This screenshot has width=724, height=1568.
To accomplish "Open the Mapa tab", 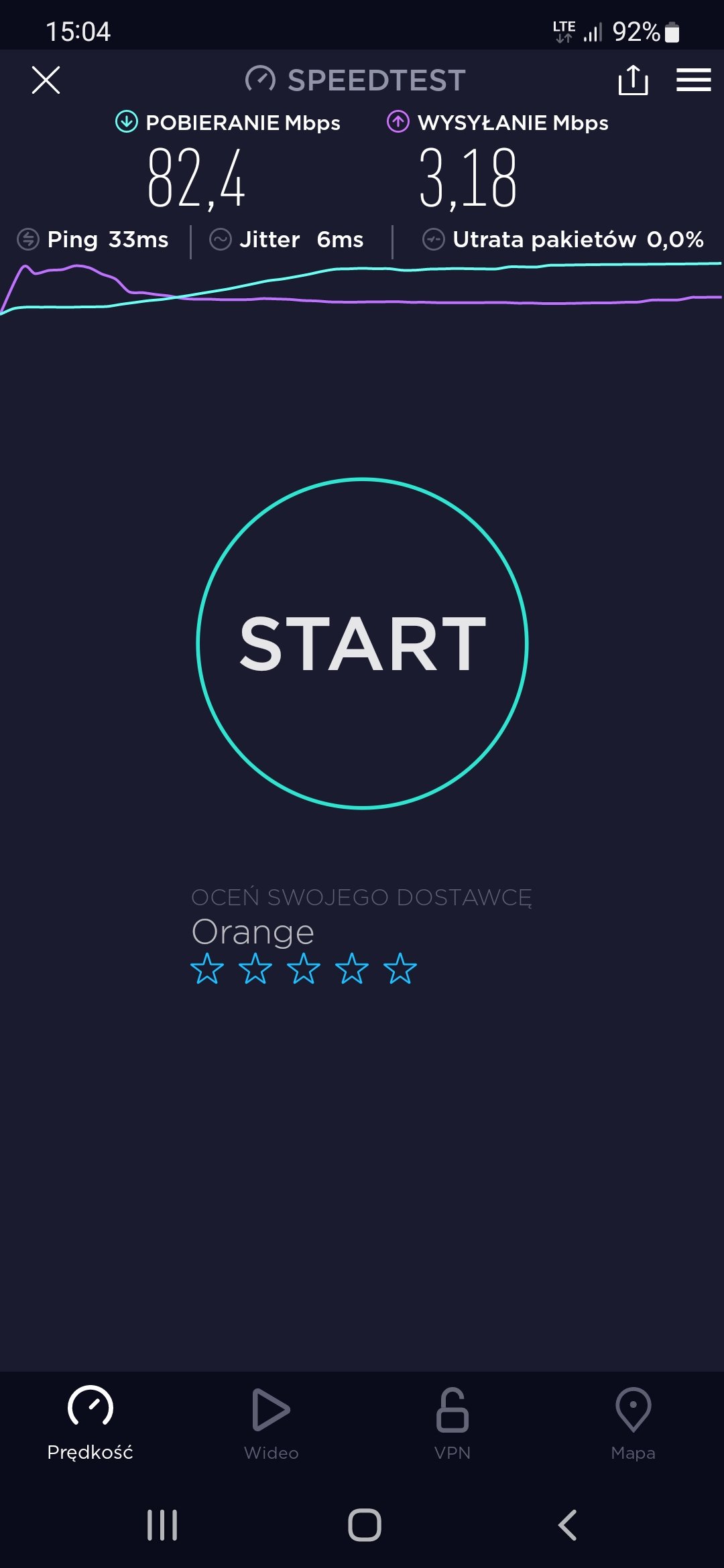I will click(633, 1423).
